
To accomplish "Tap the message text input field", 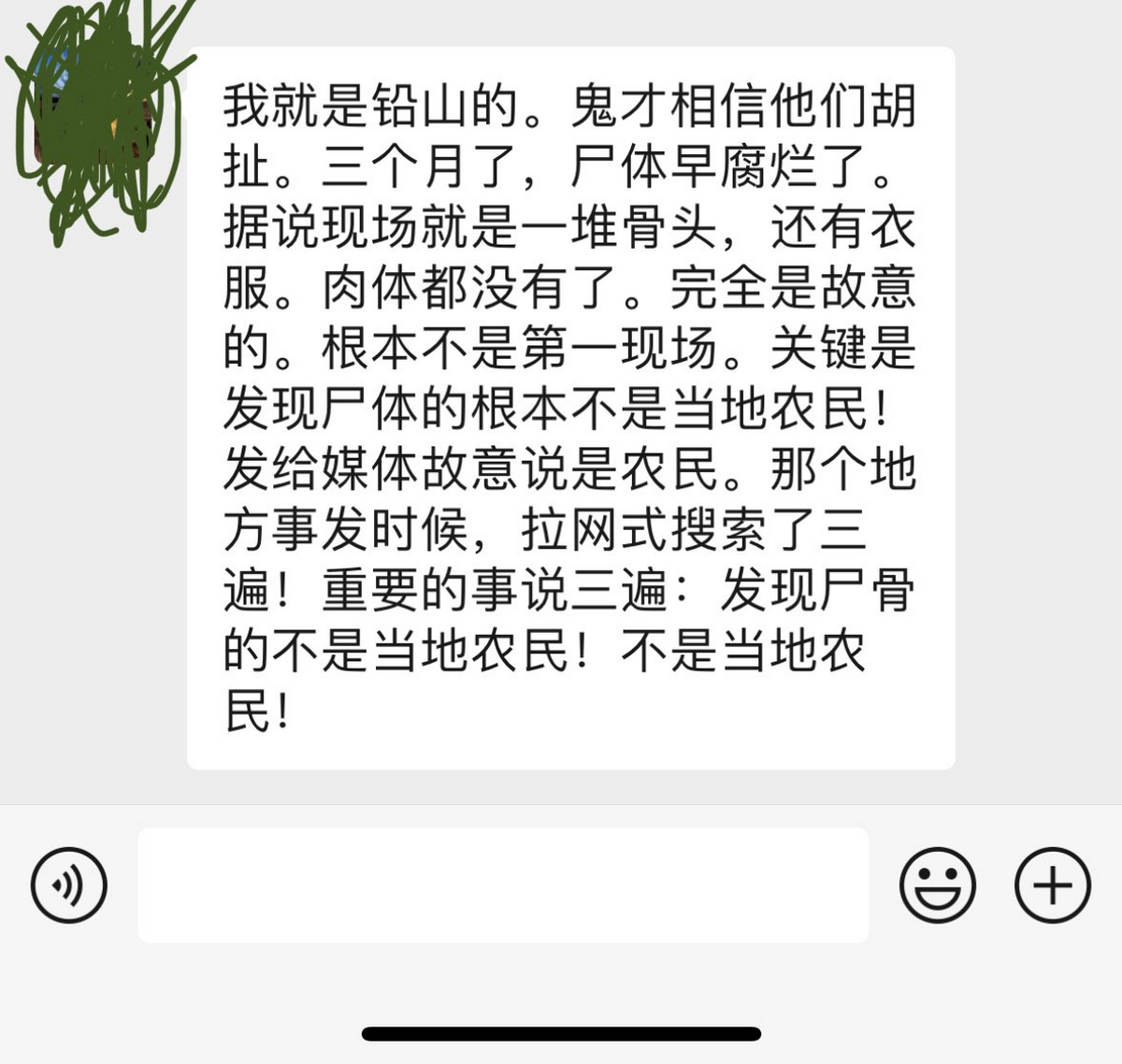I will coord(503,884).
